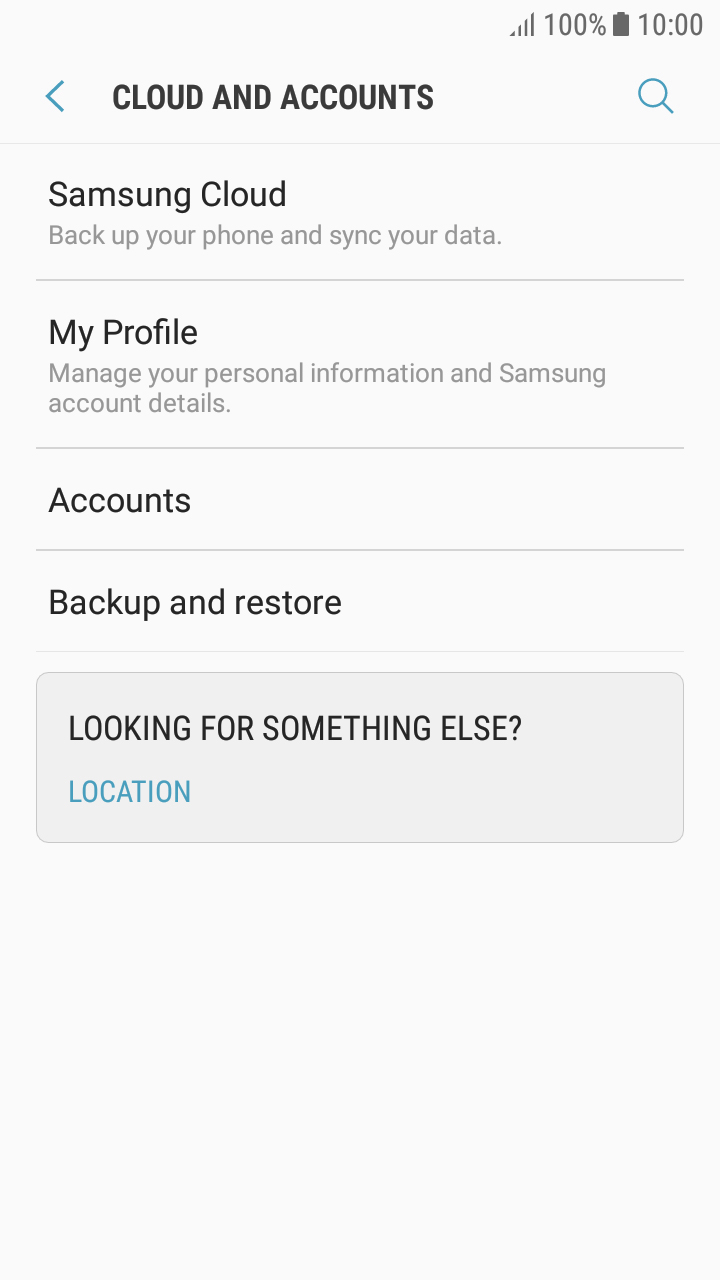Open My Profile

pos(360,365)
